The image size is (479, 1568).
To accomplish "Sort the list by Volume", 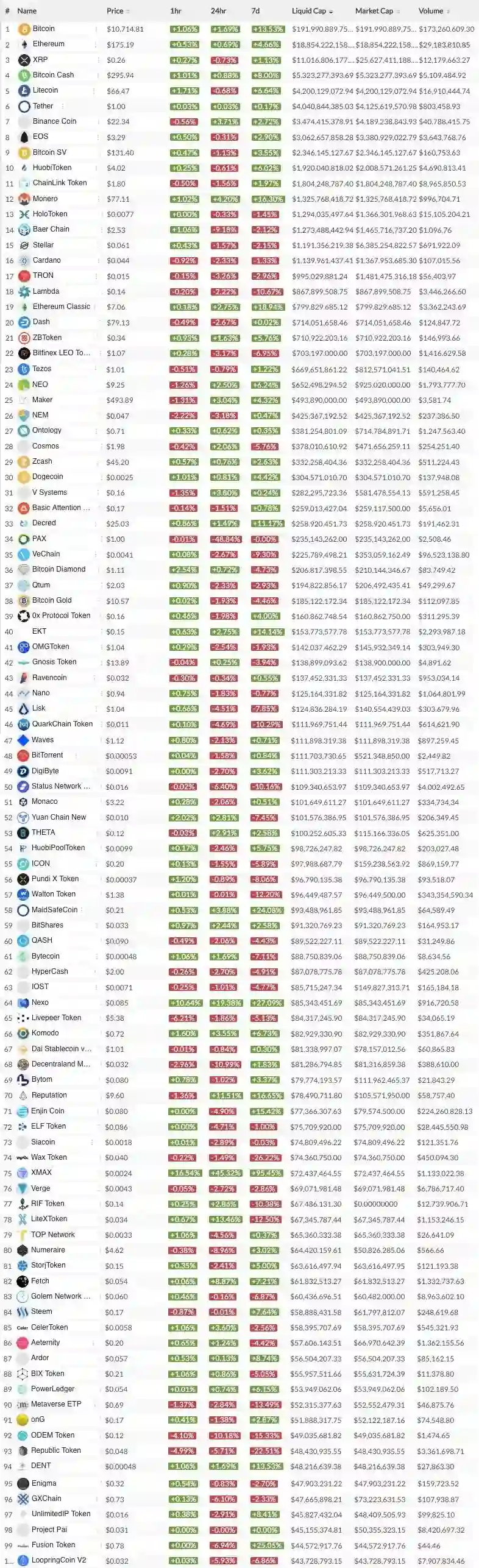I will 431,11.
